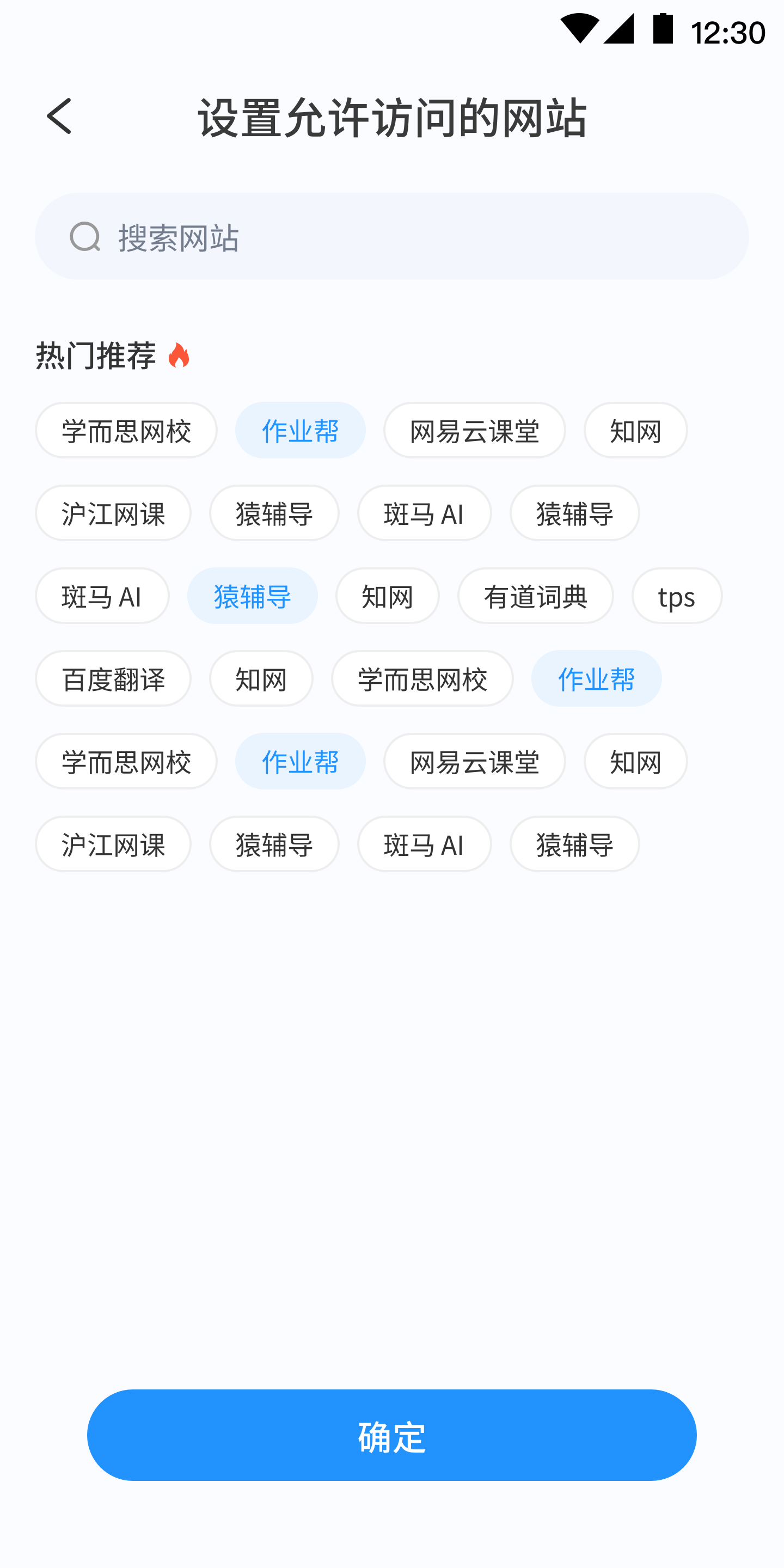Screen dimensions: 784x1568
Task: Open the 搜索网站 search field
Action: pos(391,237)
